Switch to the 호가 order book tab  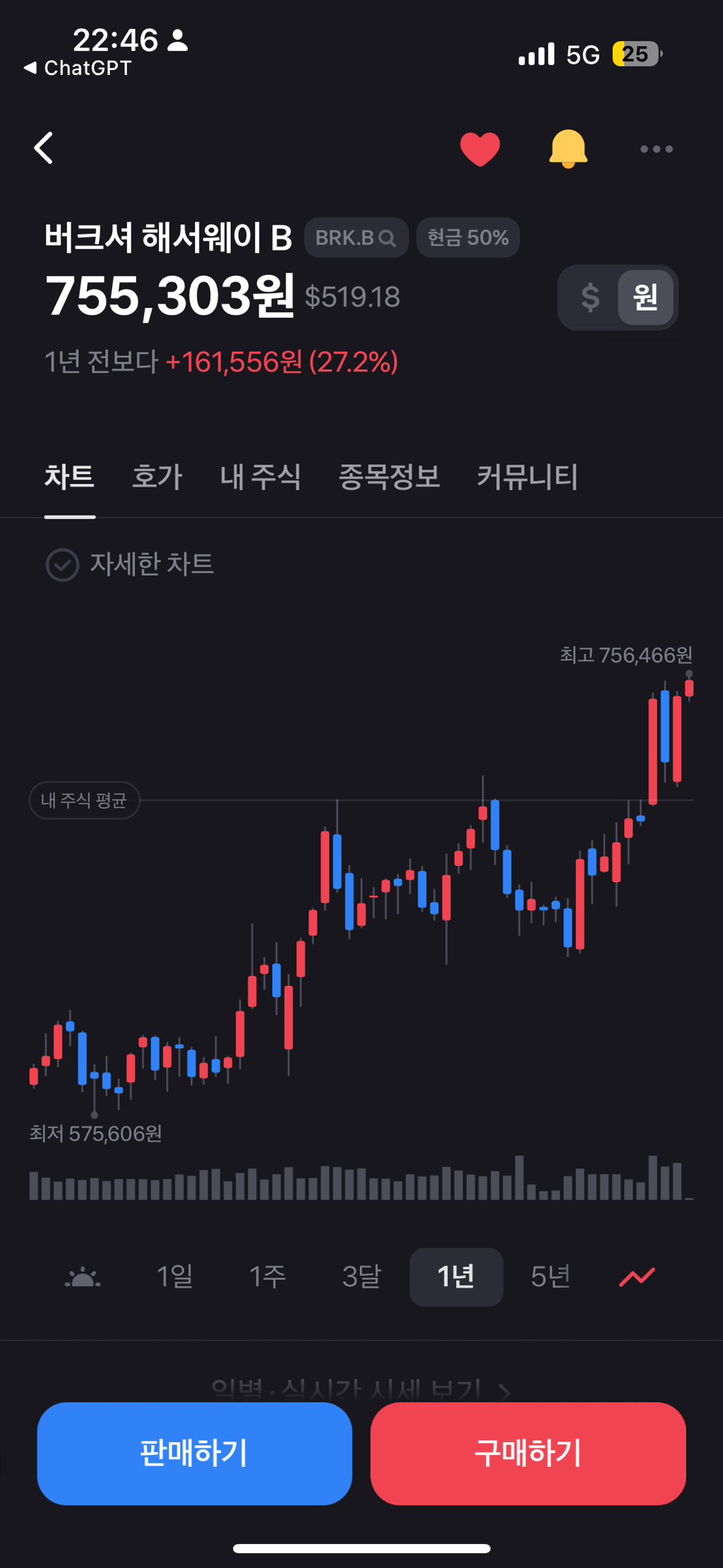(x=157, y=477)
